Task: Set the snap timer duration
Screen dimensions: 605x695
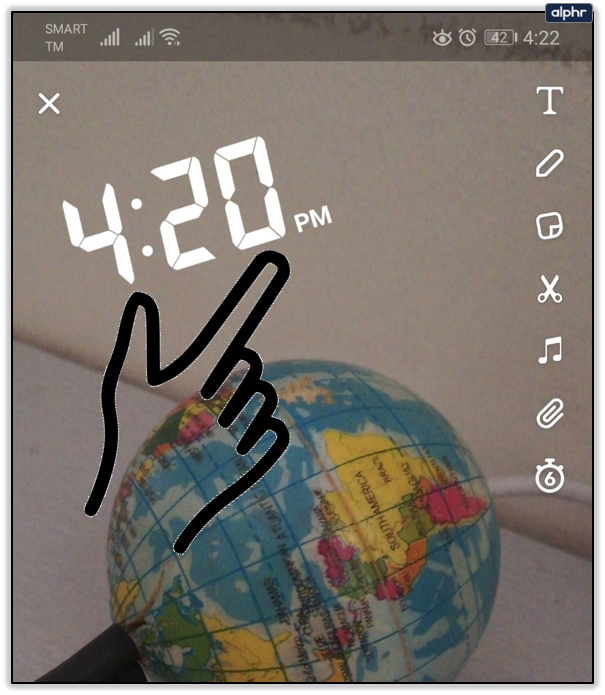Action: click(x=549, y=477)
